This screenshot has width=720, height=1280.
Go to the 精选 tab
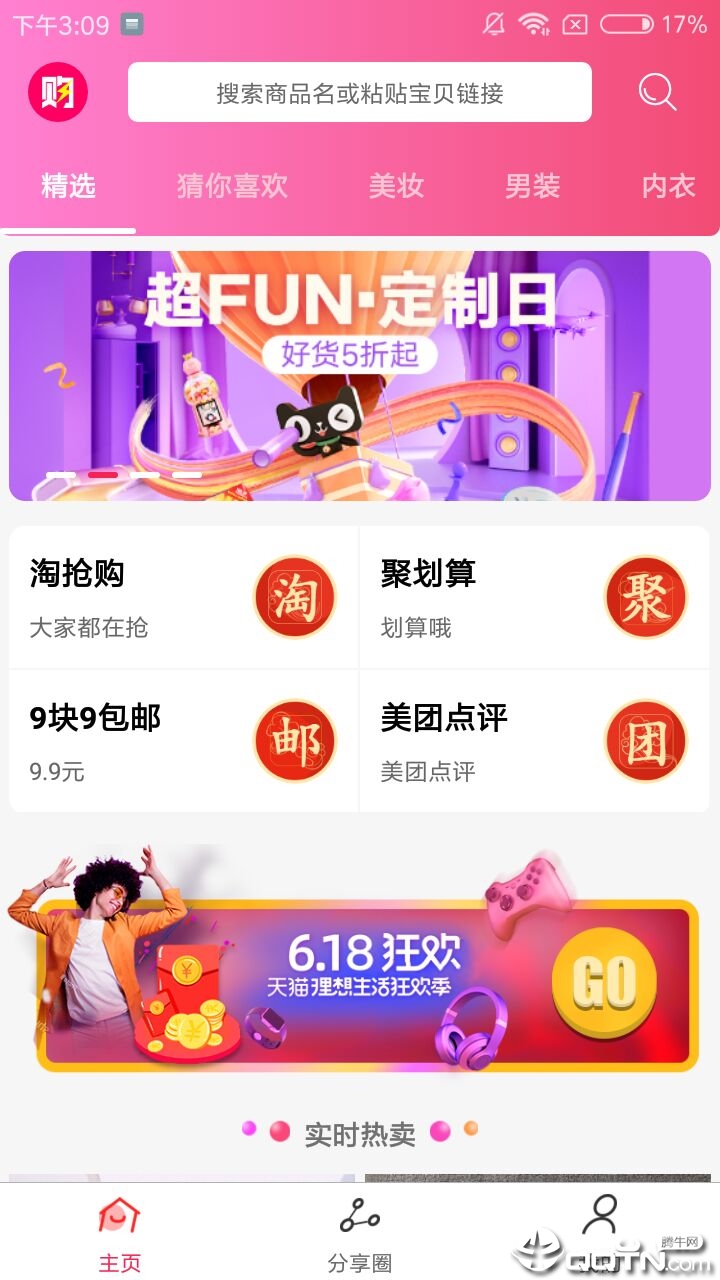pos(68,186)
